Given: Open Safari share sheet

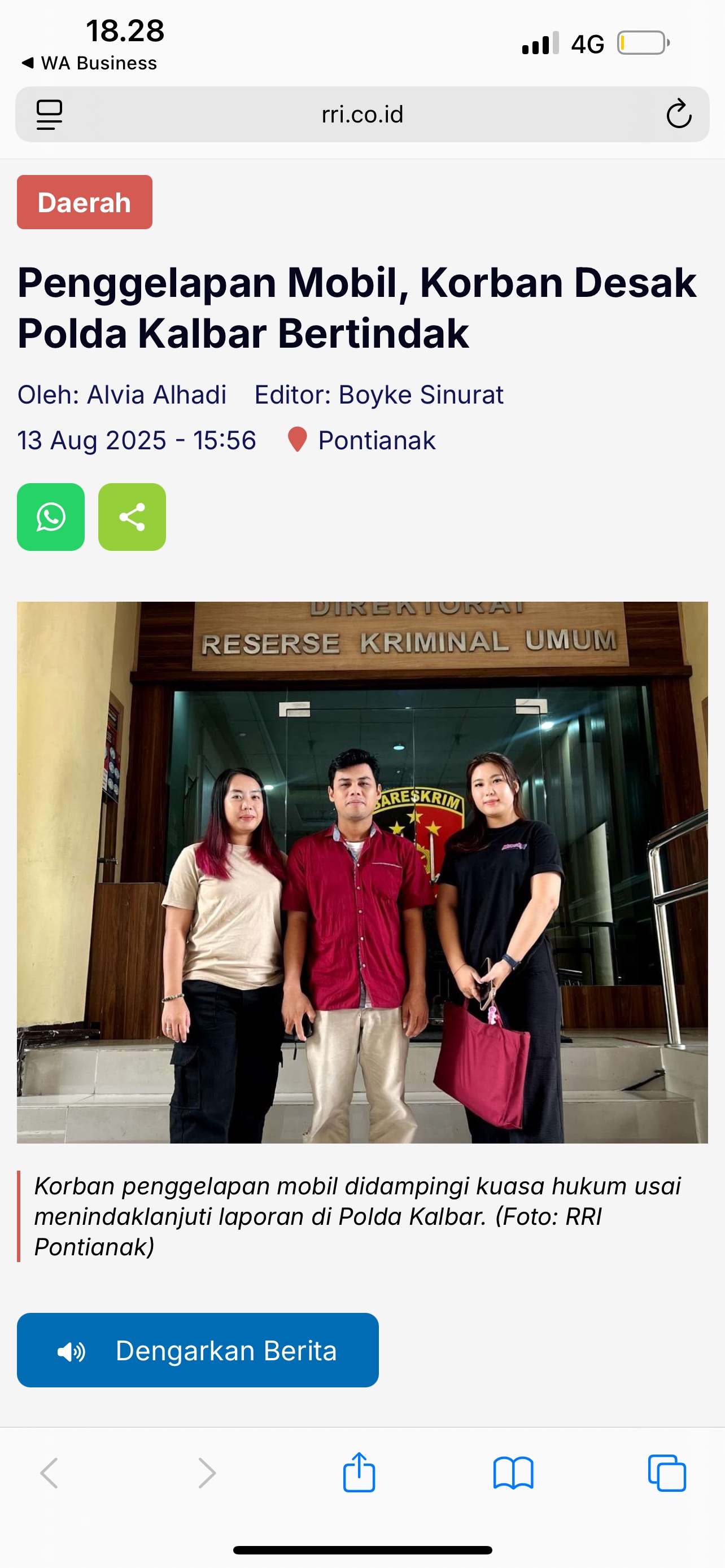Looking at the screenshot, I should (359, 1473).
